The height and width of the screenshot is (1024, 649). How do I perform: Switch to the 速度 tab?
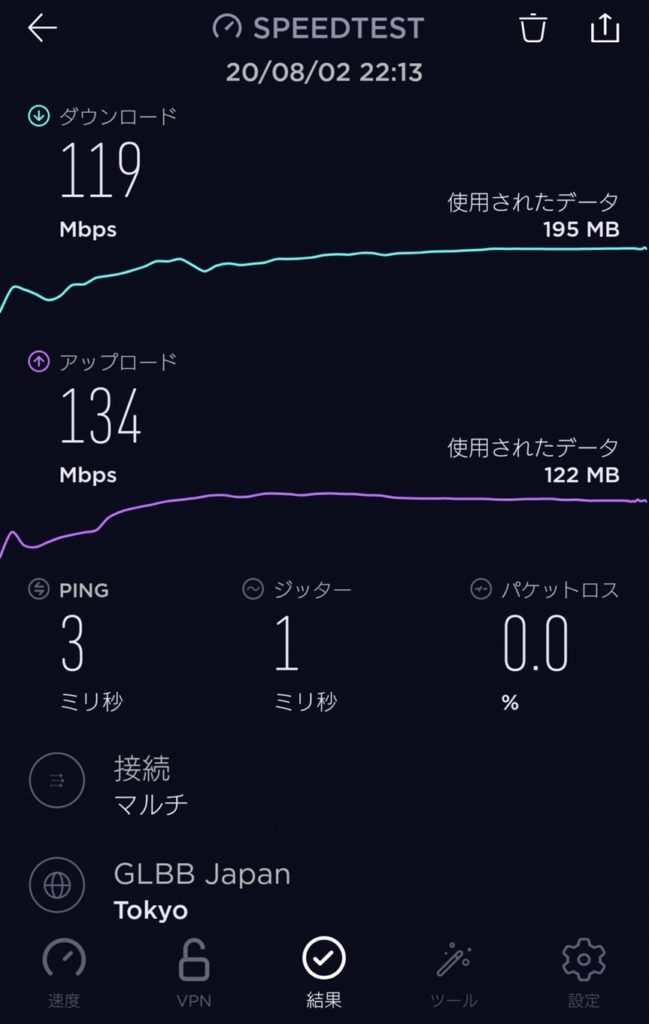pyautogui.click(x=64, y=972)
